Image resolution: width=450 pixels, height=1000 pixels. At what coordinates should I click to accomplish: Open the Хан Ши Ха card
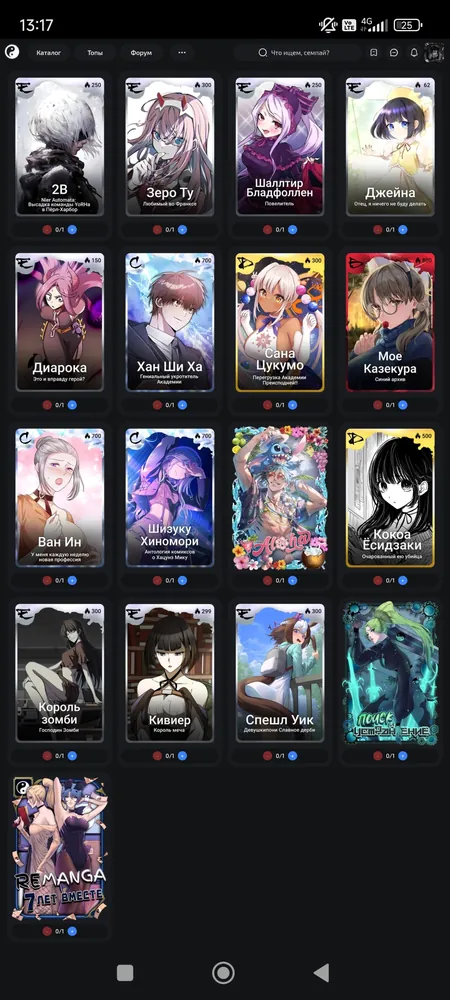pos(170,322)
